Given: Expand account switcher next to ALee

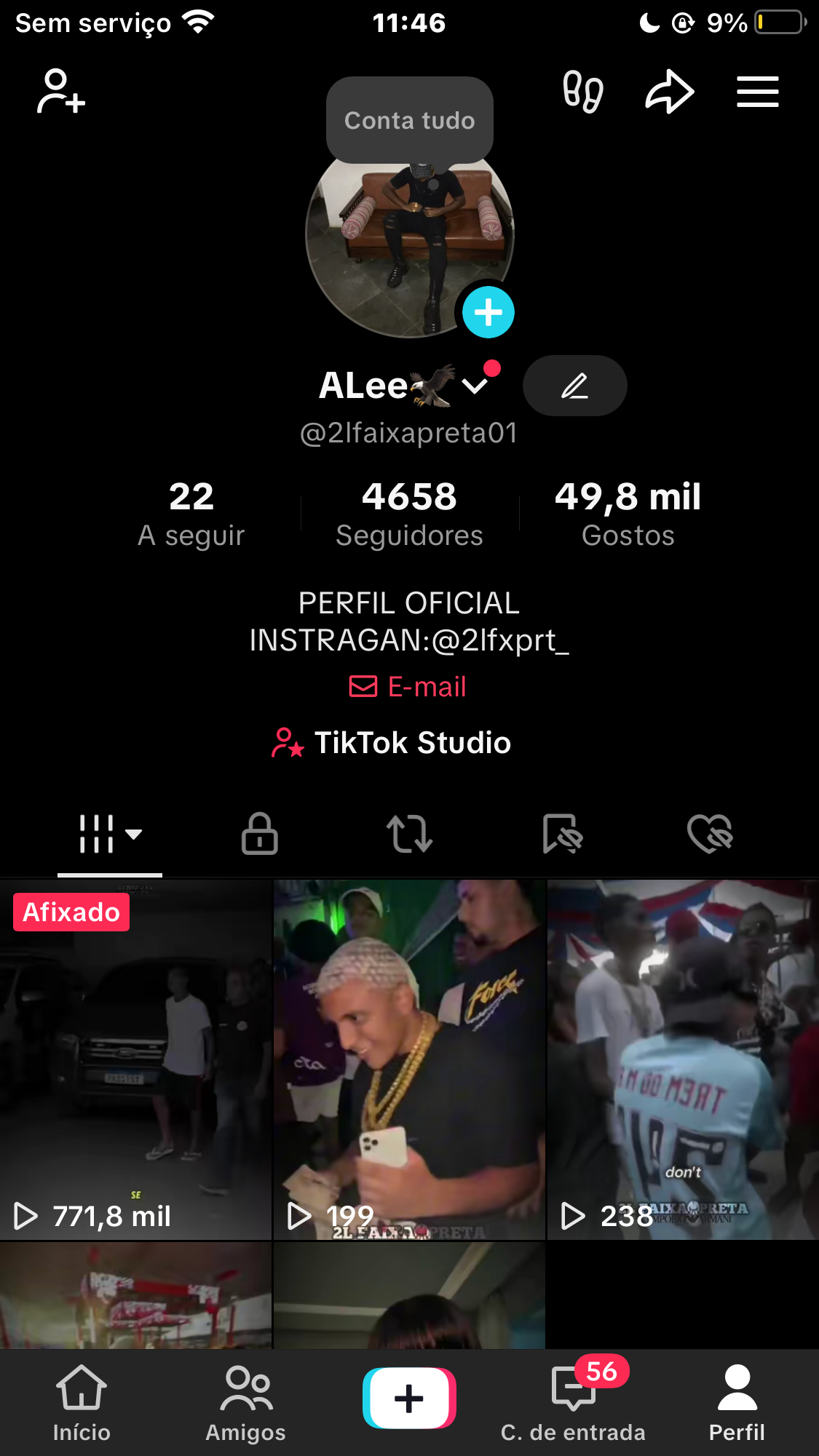Looking at the screenshot, I should coord(475,386).
